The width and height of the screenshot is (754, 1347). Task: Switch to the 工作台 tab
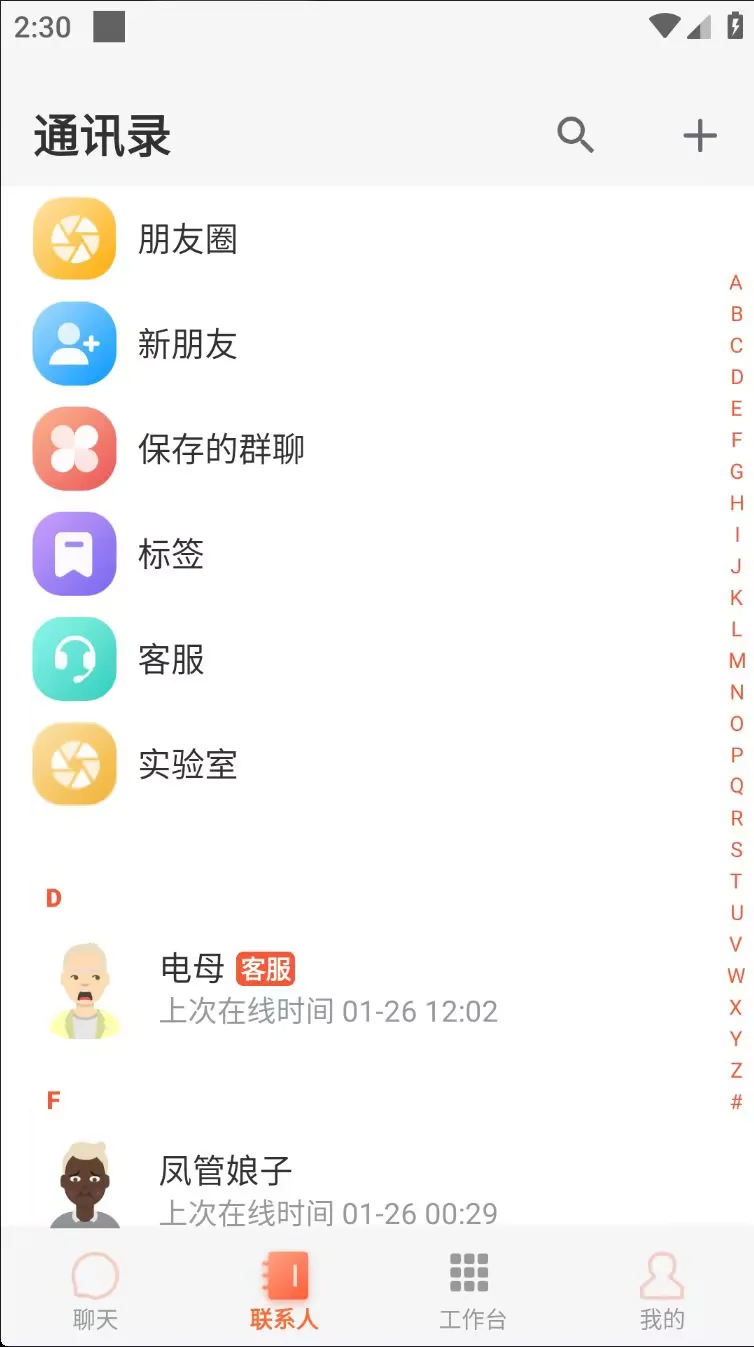(x=472, y=1290)
